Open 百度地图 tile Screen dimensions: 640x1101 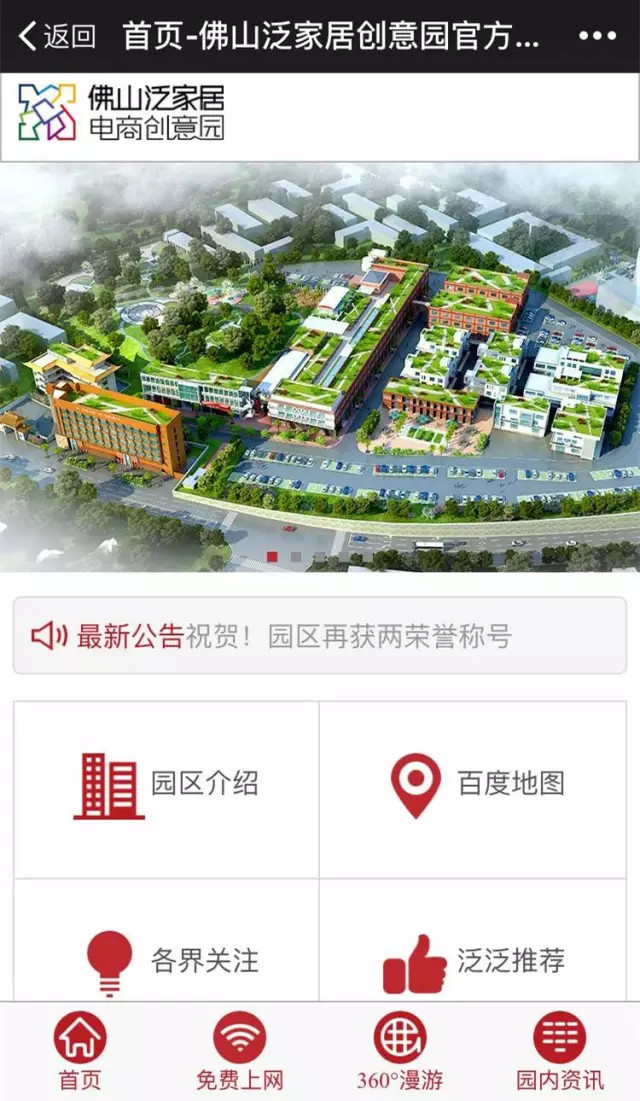tap(473, 789)
